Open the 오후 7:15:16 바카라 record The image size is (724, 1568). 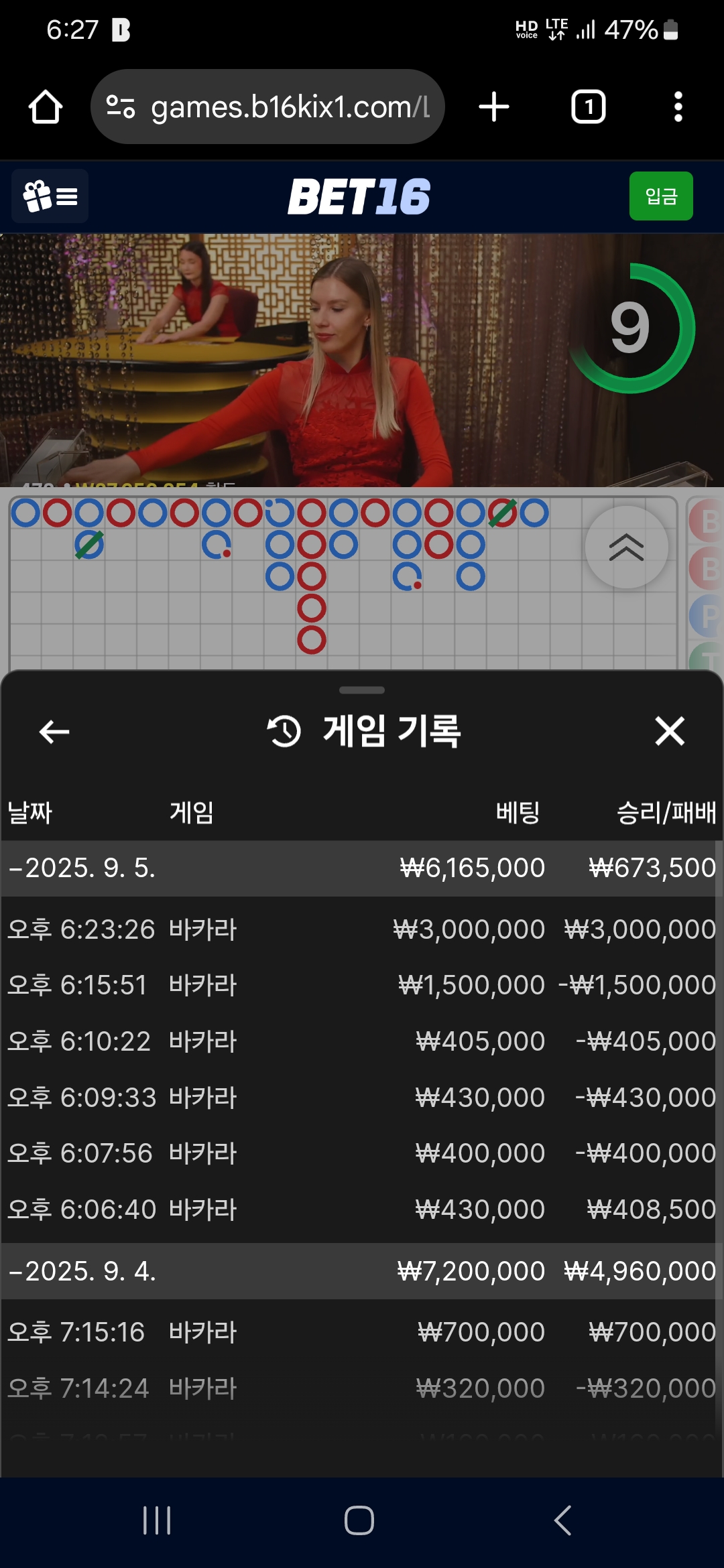pyautogui.click(x=362, y=1332)
